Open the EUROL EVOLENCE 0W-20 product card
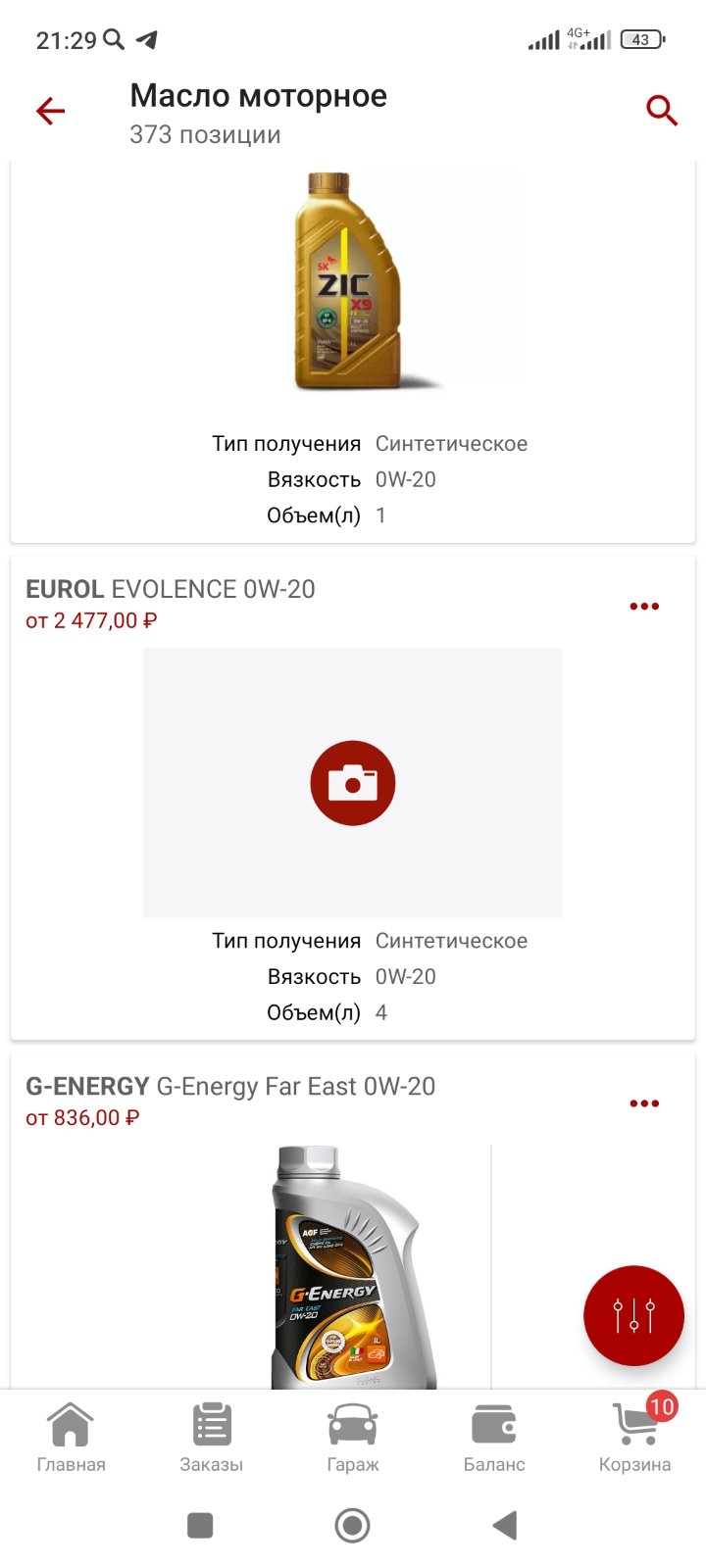The height and width of the screenshot is (1568, 706). point(353,799)
